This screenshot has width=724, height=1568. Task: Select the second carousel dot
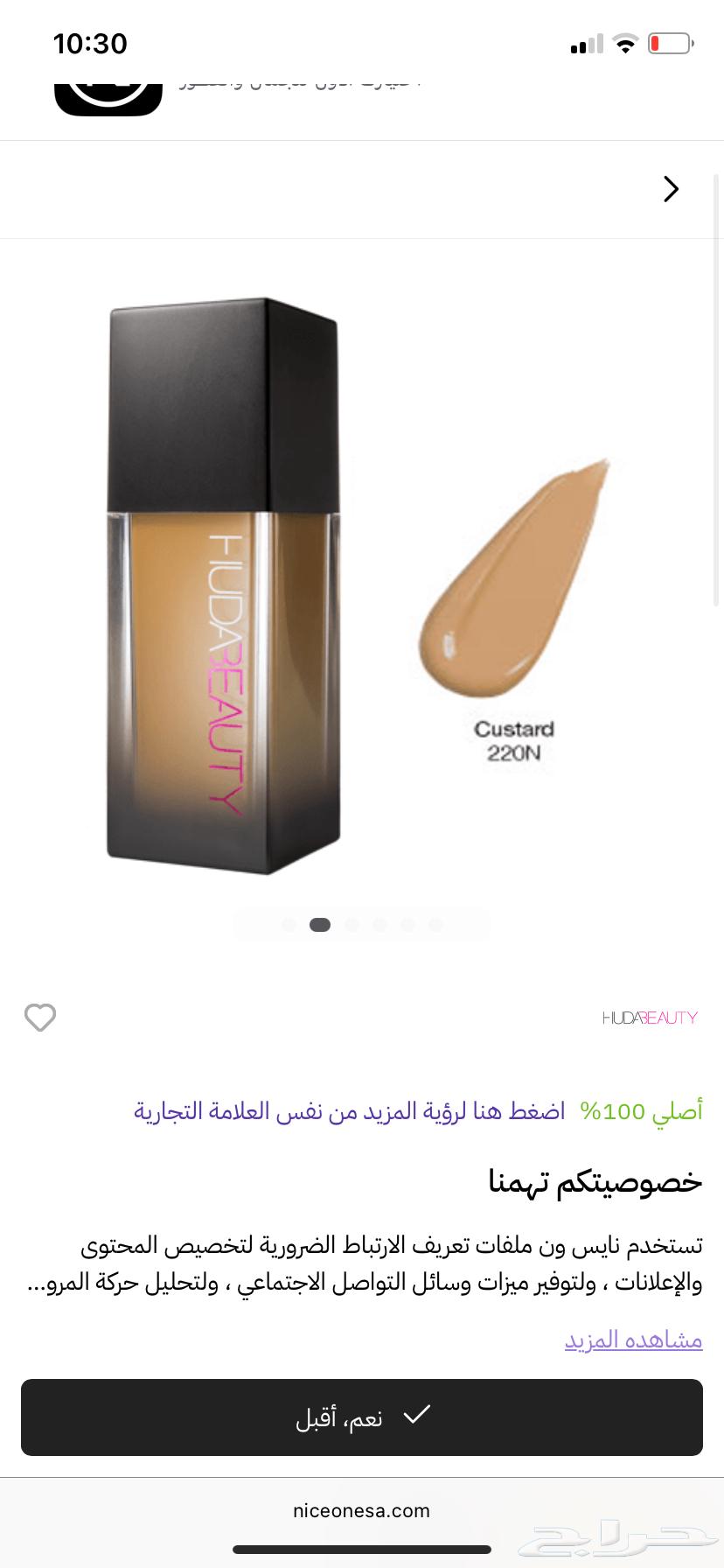point(320,924)
